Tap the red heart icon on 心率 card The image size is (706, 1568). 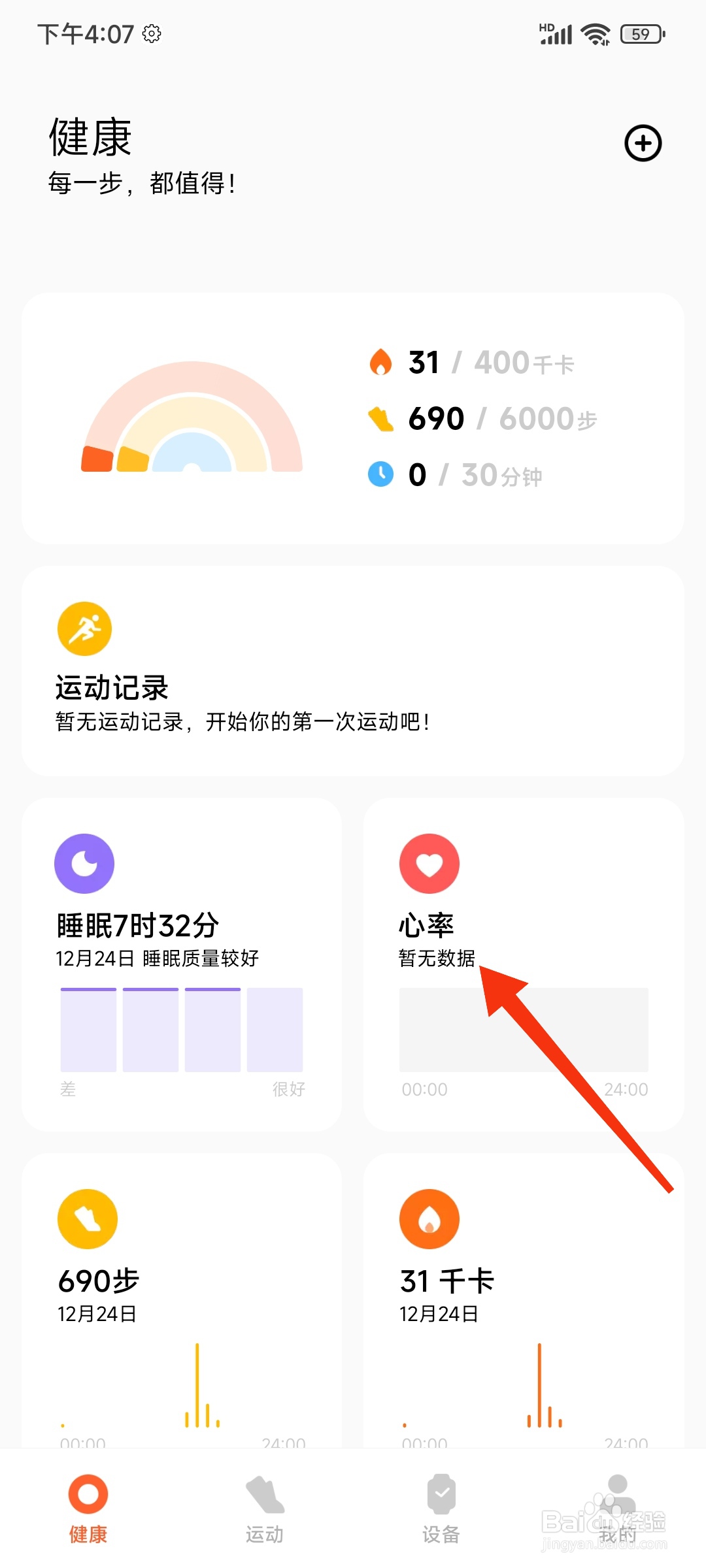coord(429,862)
